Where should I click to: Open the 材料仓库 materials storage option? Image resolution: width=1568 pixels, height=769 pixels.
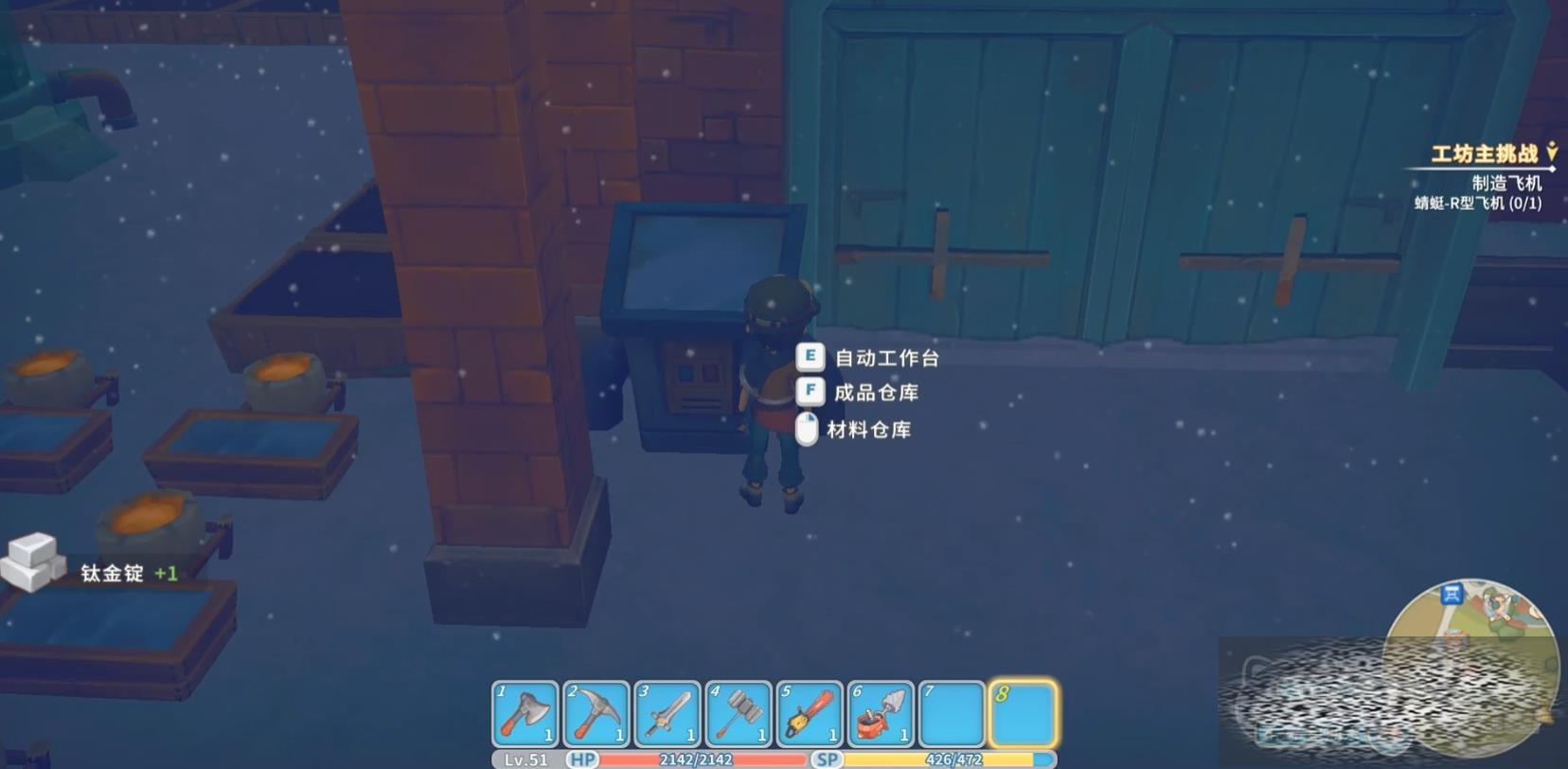pos(867,430)
